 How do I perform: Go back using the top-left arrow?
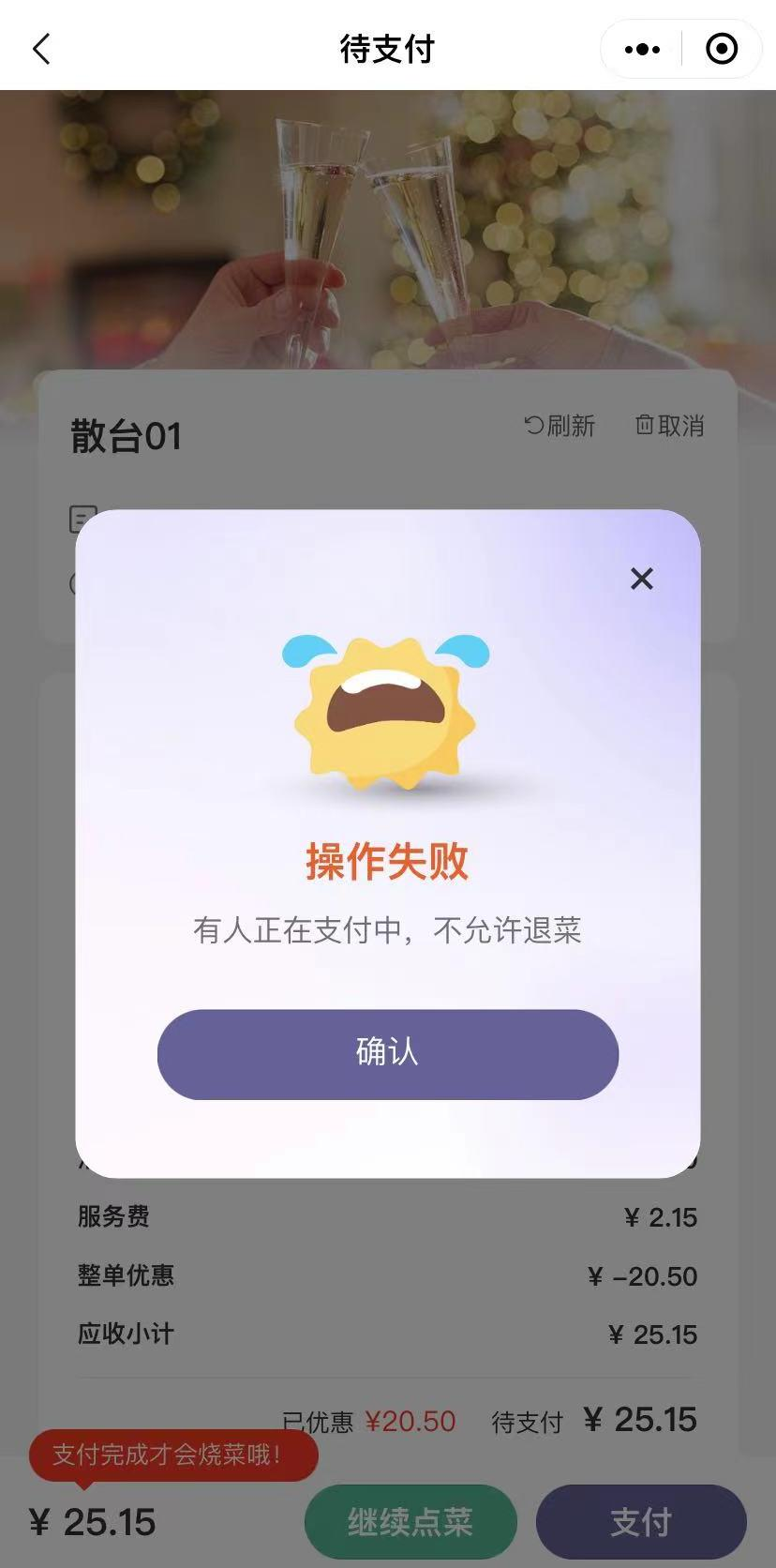(x=41, y=49)
